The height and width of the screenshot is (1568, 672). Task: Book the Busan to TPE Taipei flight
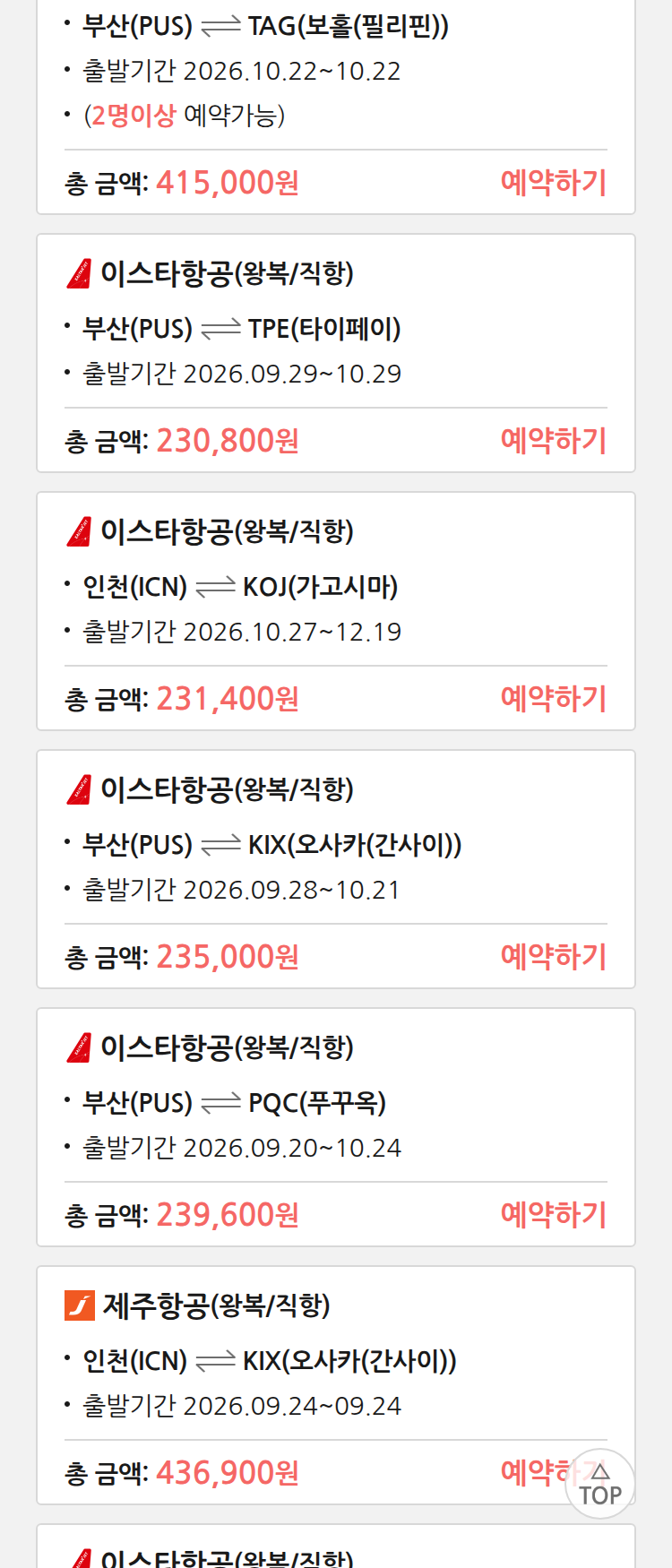553,441
